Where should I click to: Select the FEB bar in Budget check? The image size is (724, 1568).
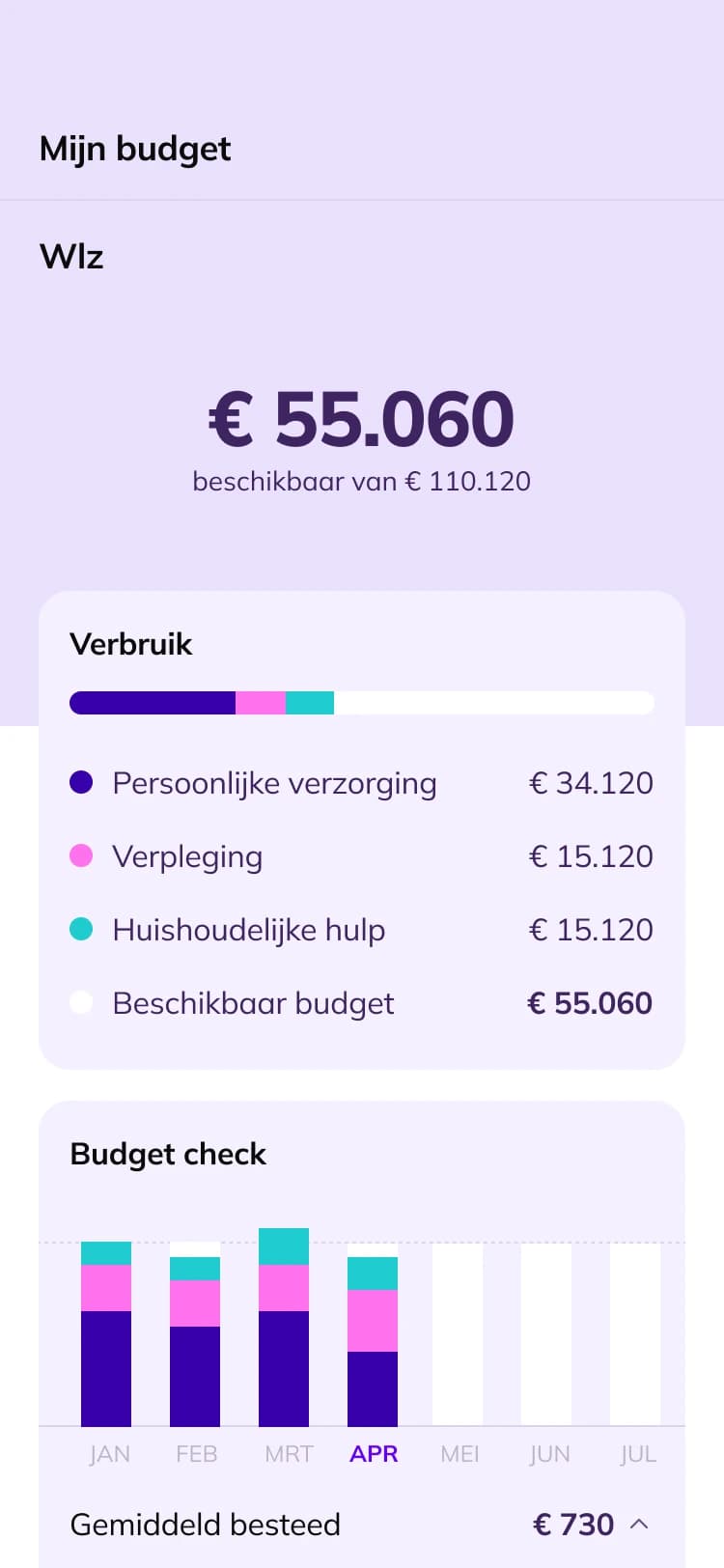pos(195,1334)
